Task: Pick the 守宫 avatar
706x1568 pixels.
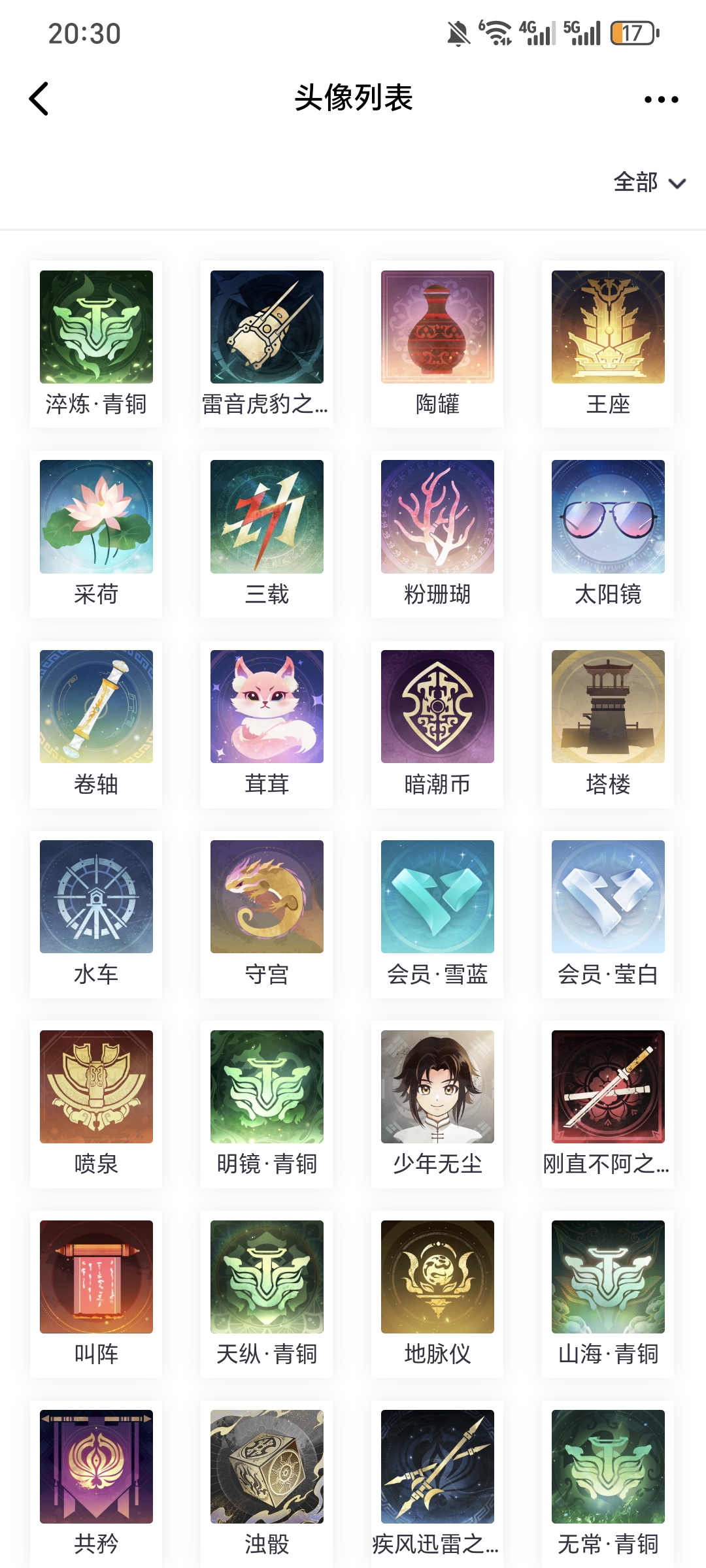Action: tap(267, 896)
